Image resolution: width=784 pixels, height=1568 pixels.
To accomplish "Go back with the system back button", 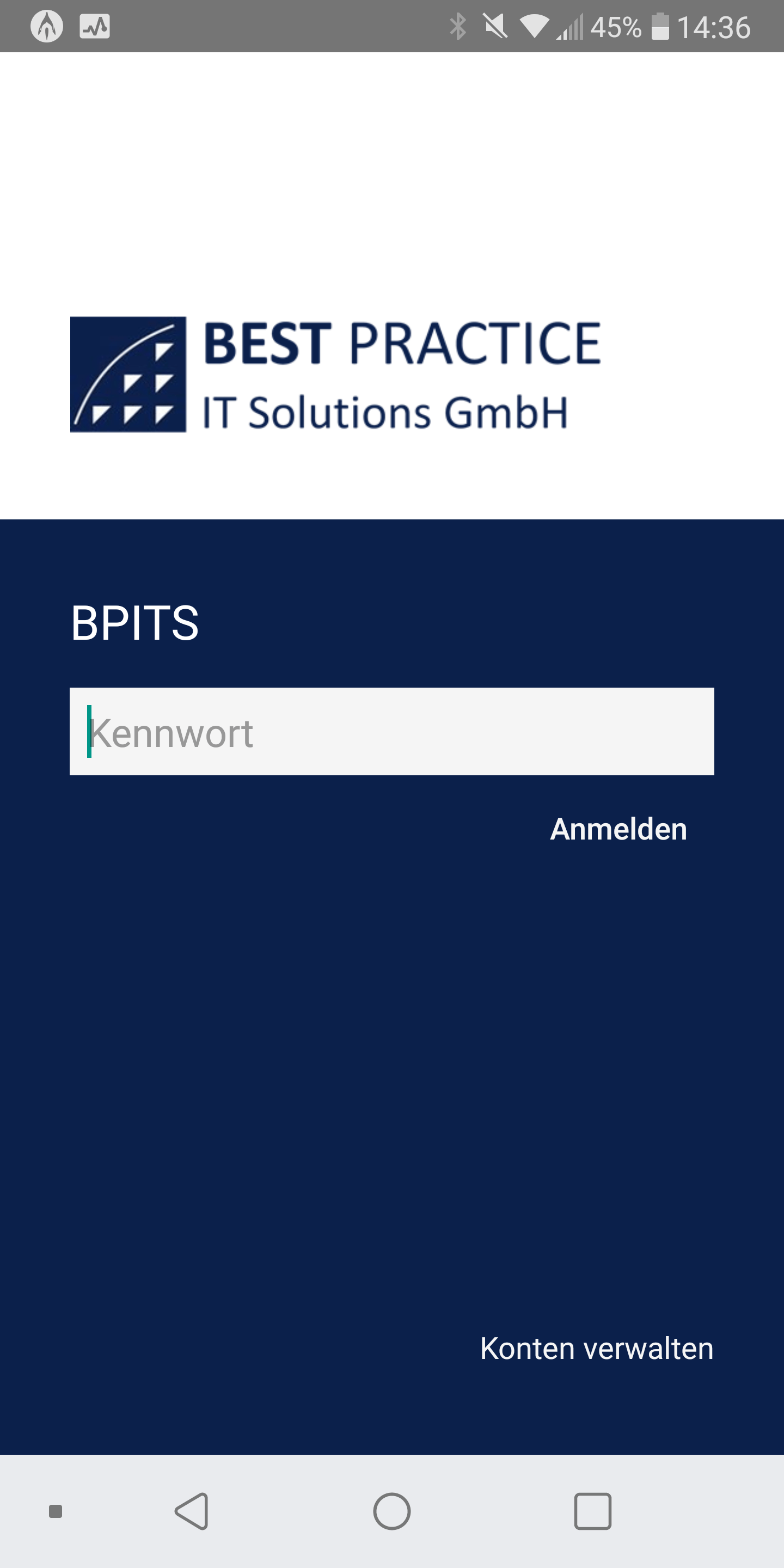I will click(x=192, y=1511).
